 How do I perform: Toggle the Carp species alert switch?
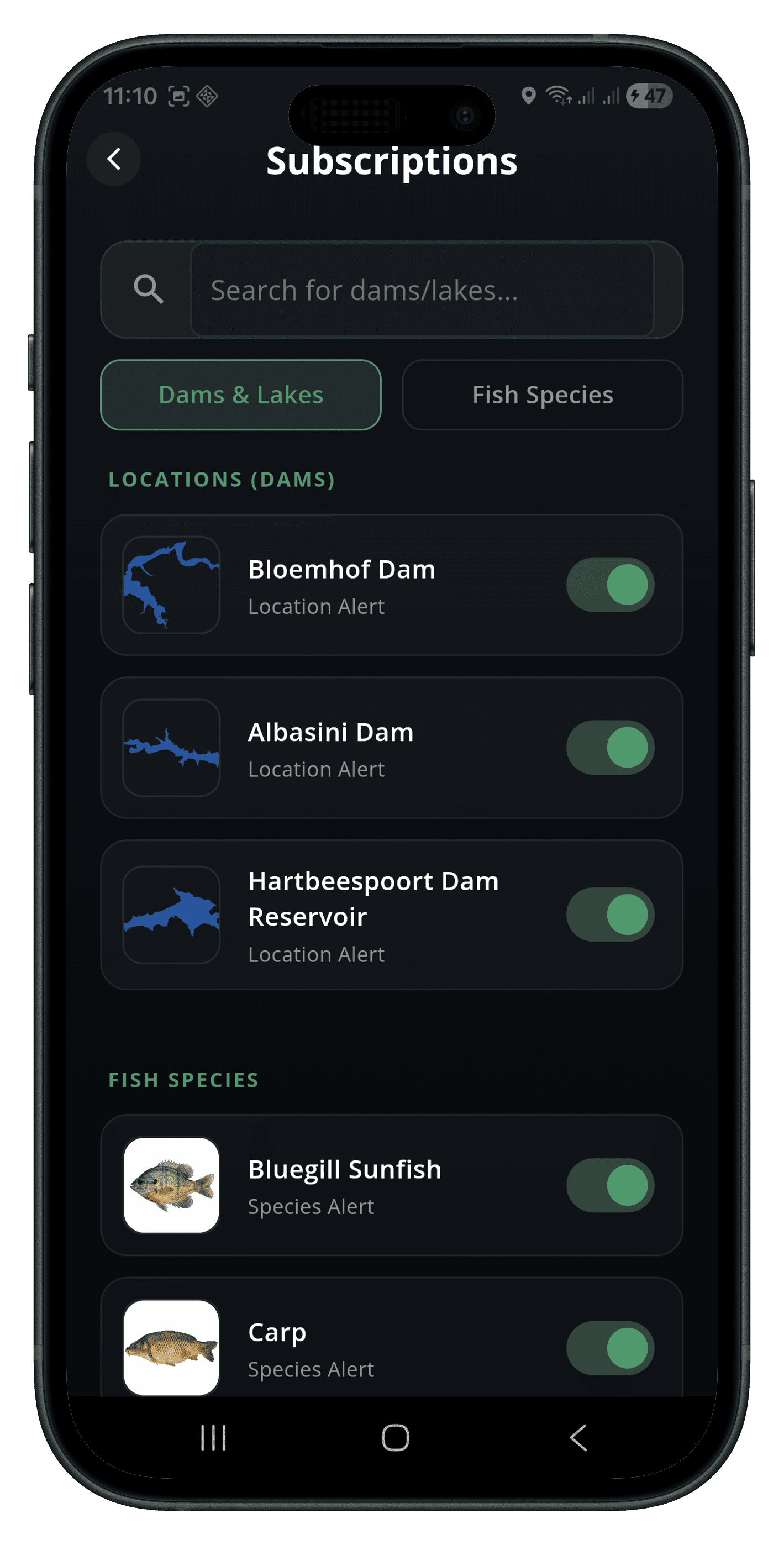point(610,1348)
